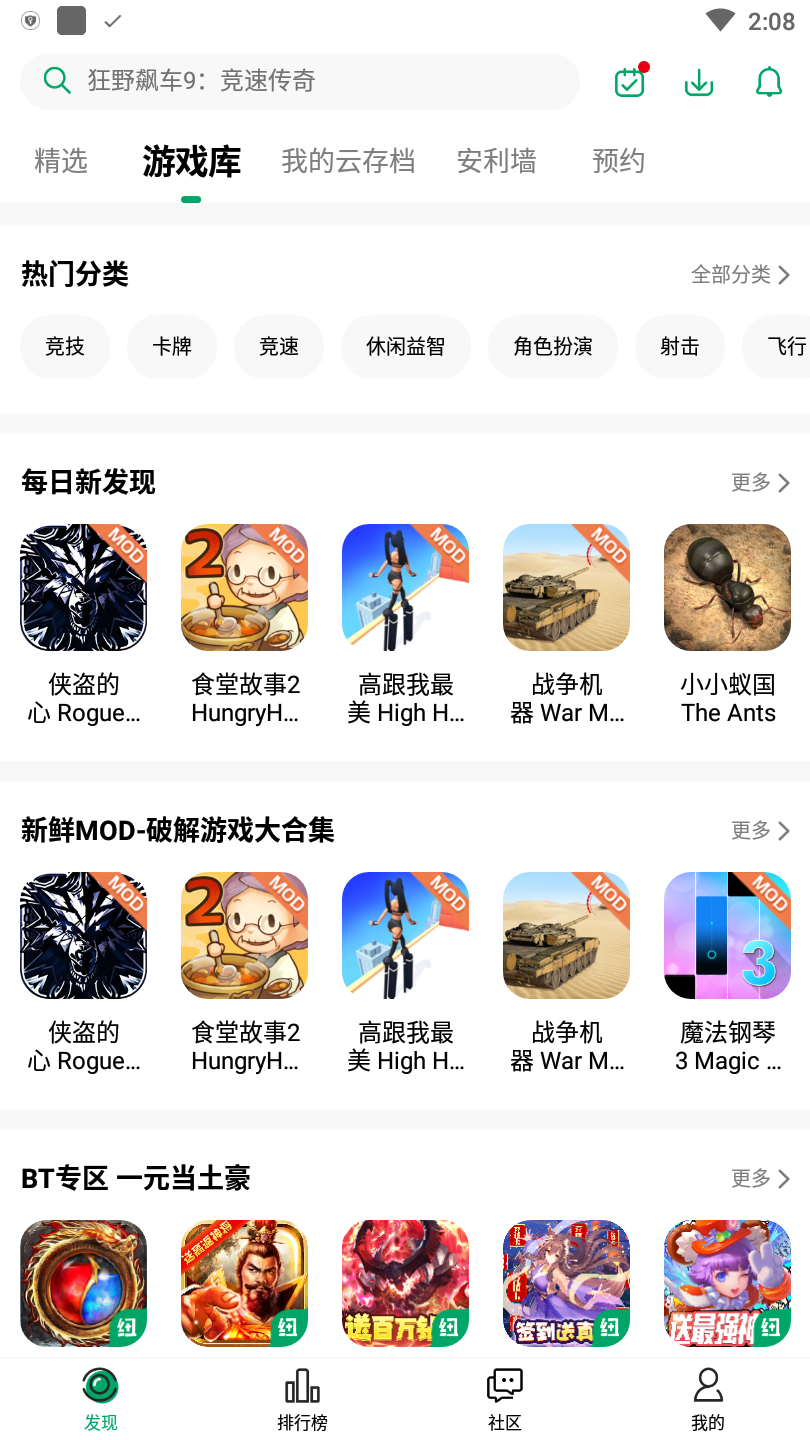Go to 我的 profile icon in bottom bar

tap(708, 1396)
